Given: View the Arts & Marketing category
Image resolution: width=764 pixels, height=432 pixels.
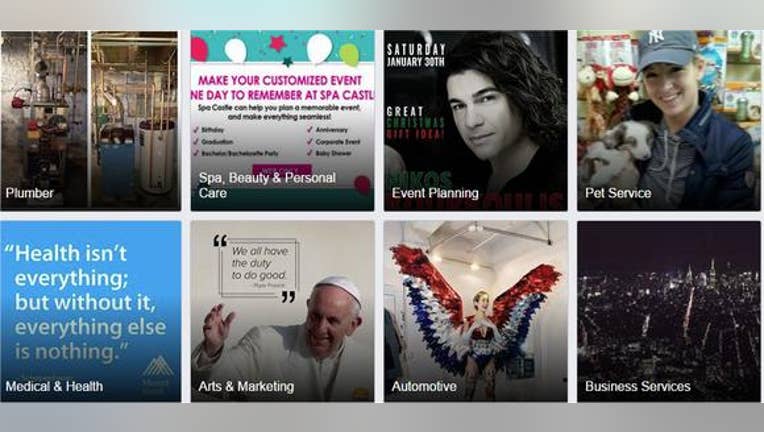Looking at the screenshot, I should [282, 311].
